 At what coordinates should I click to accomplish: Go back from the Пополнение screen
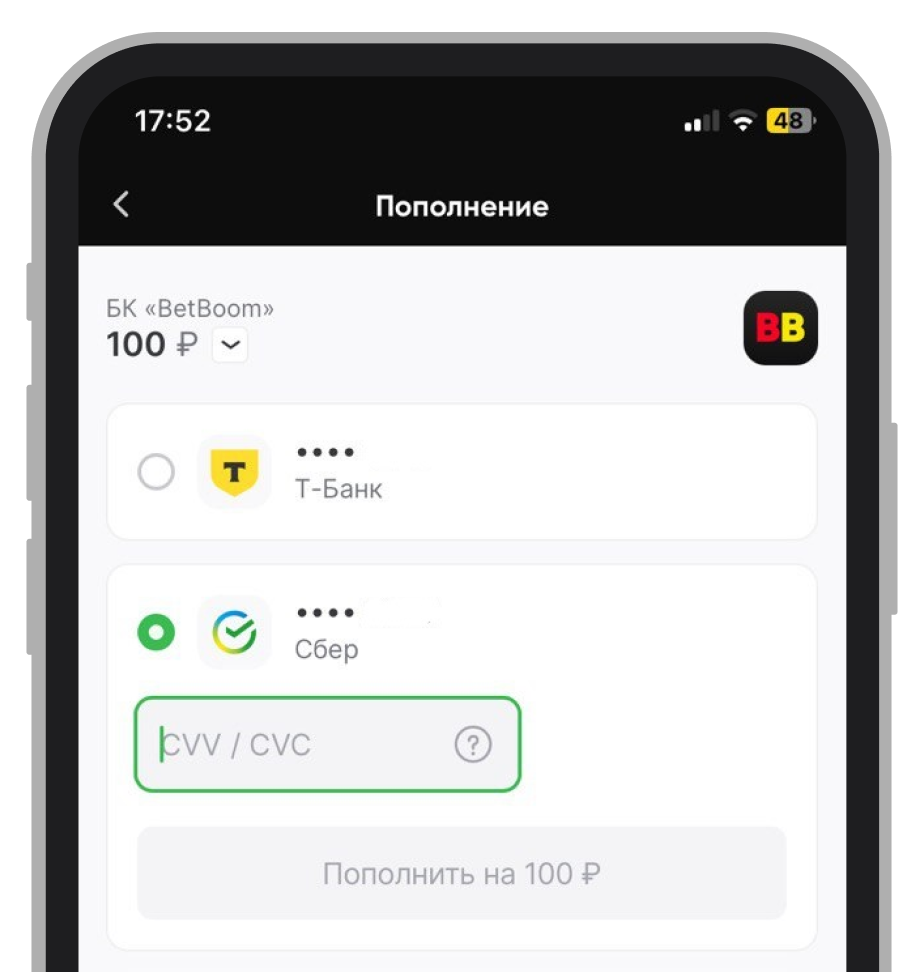click(121, 205)
